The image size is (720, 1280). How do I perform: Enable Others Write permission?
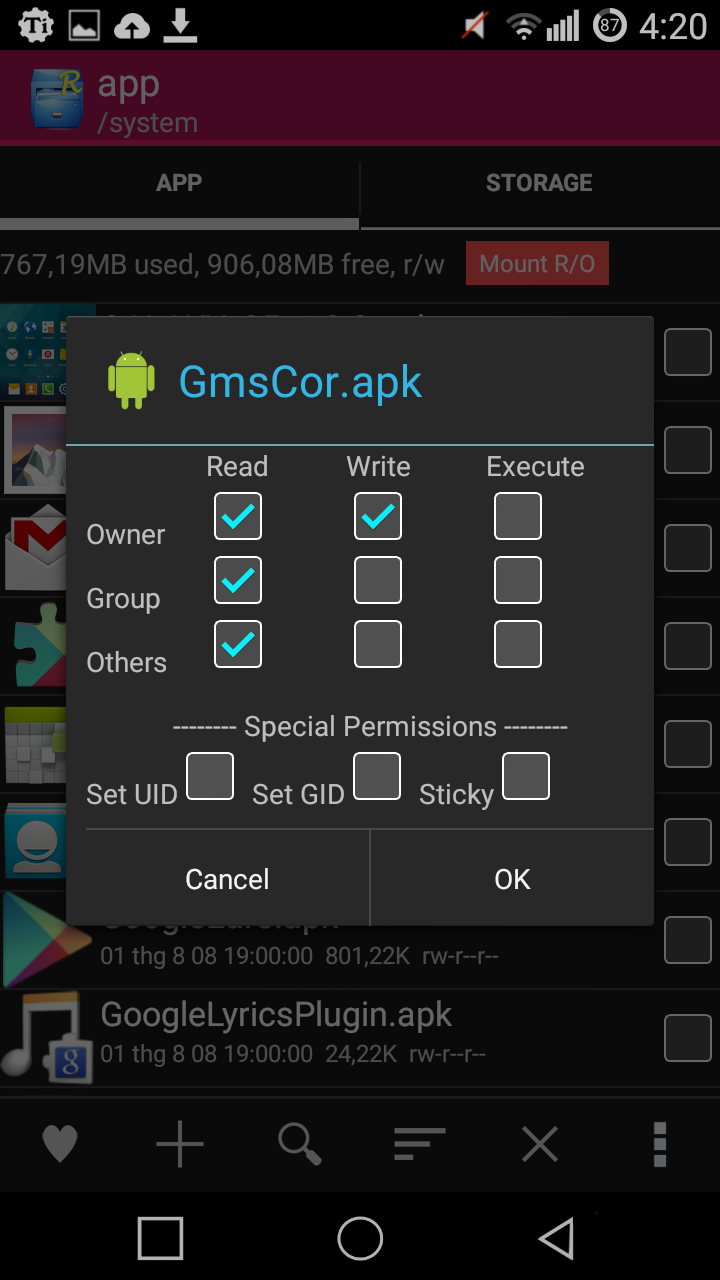click(378, 644)
